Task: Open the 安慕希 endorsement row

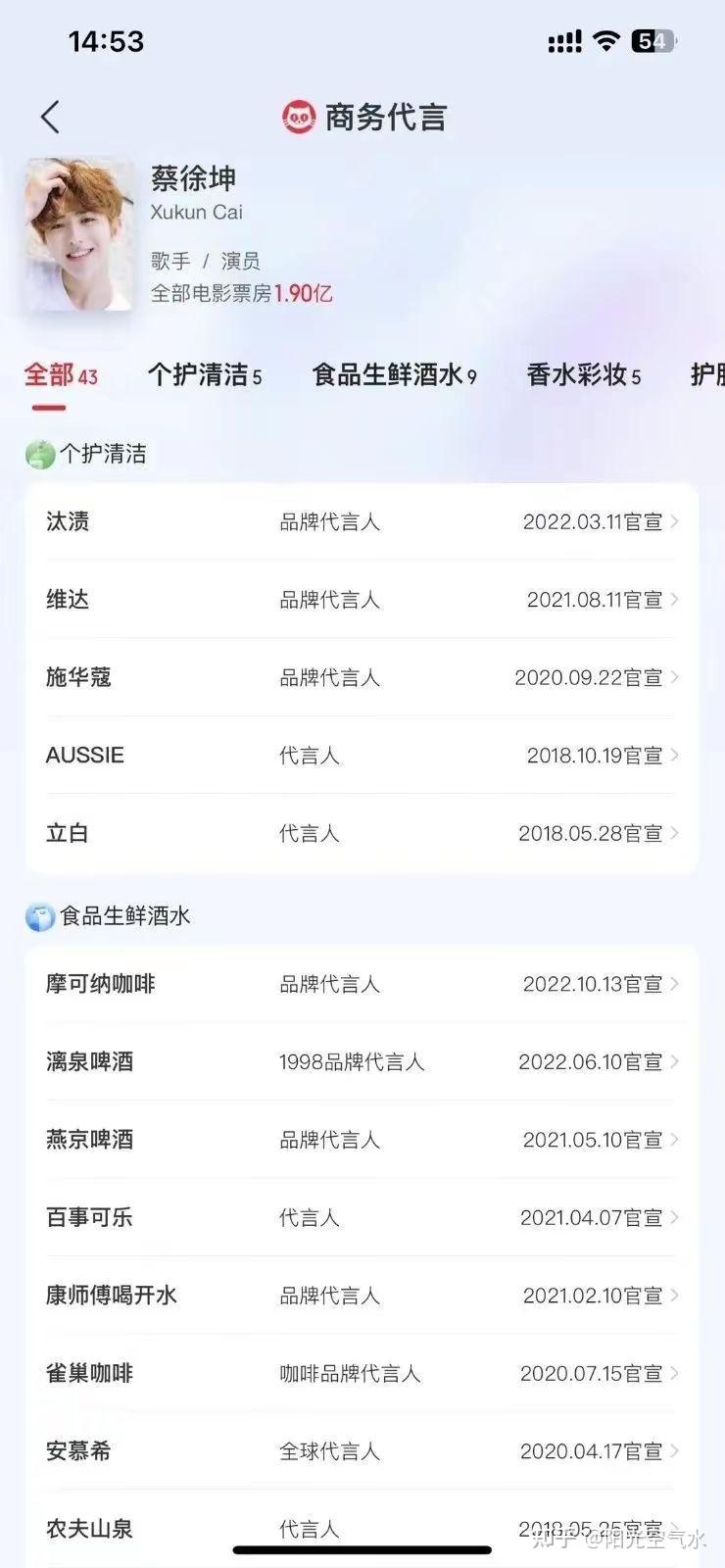Action: pos(362,1451)
